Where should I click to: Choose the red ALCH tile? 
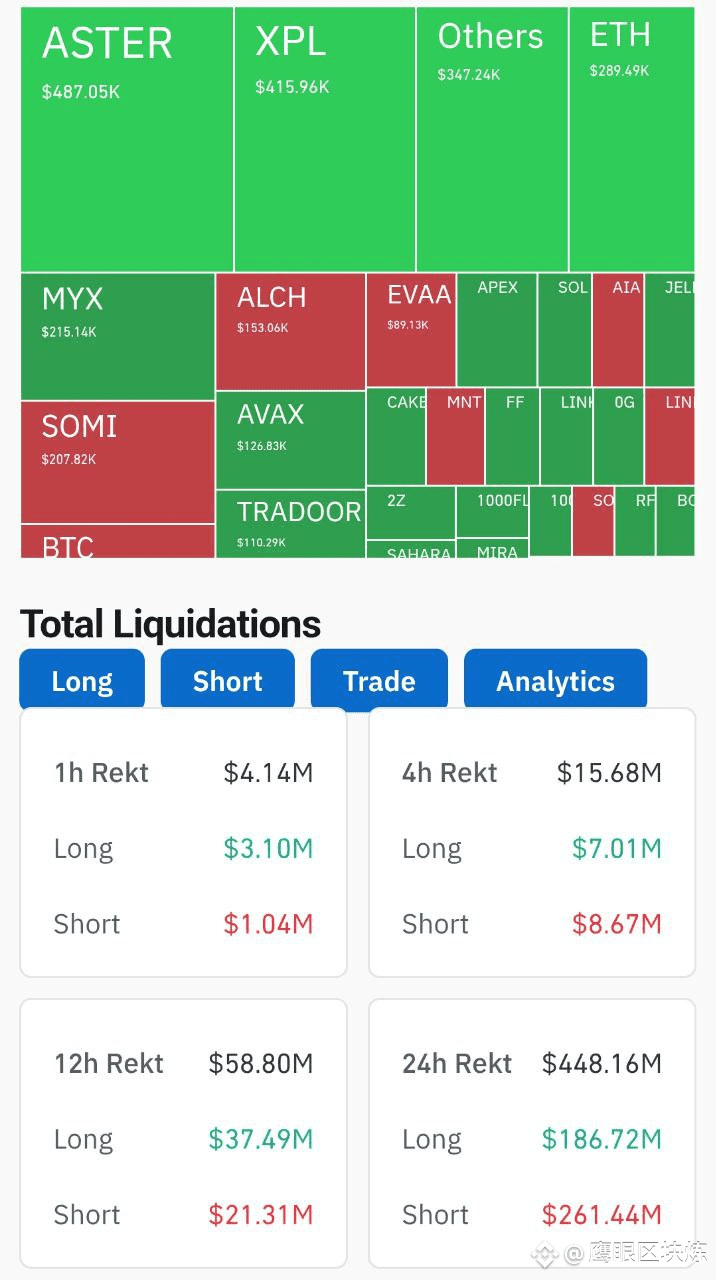[x=290, y=331]
